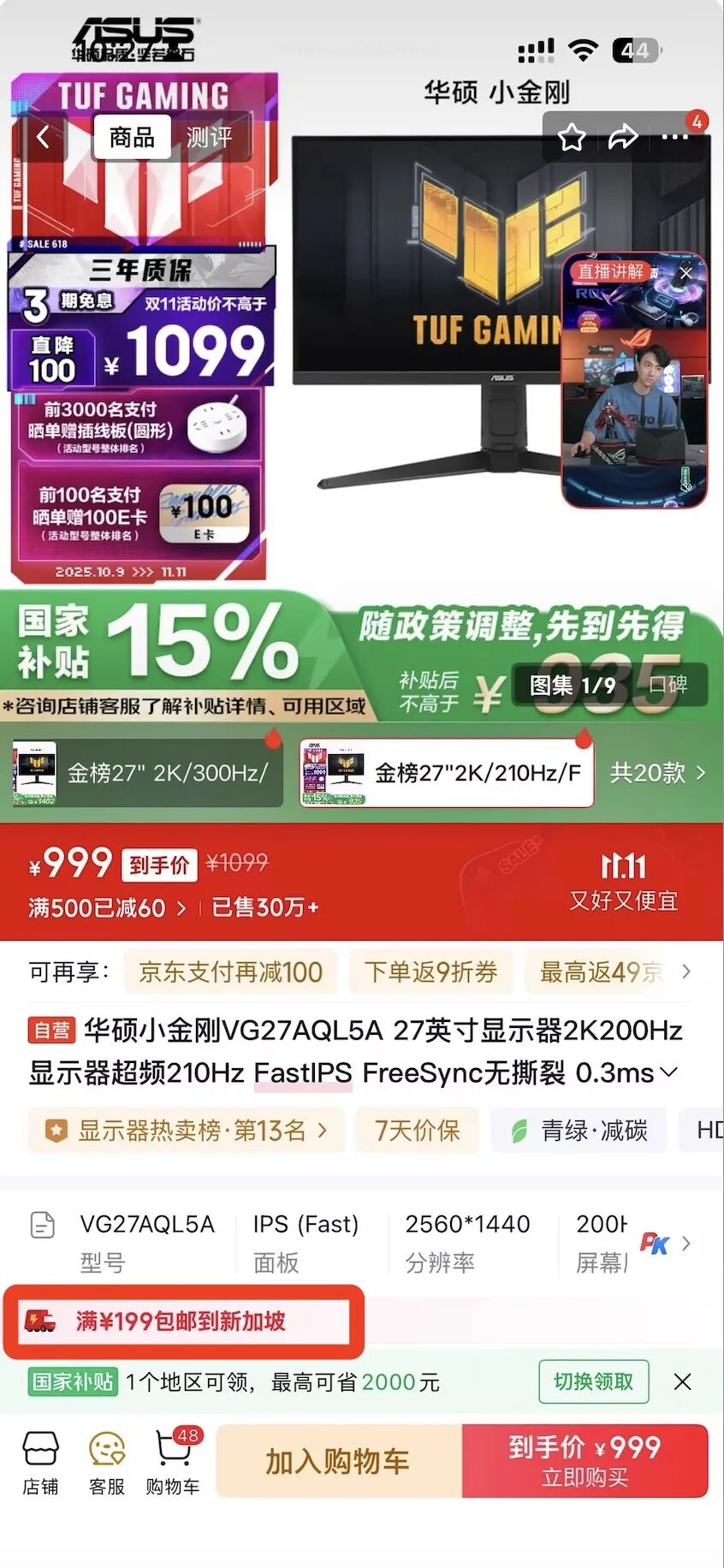Expand the full product title

coord(669,1072)
